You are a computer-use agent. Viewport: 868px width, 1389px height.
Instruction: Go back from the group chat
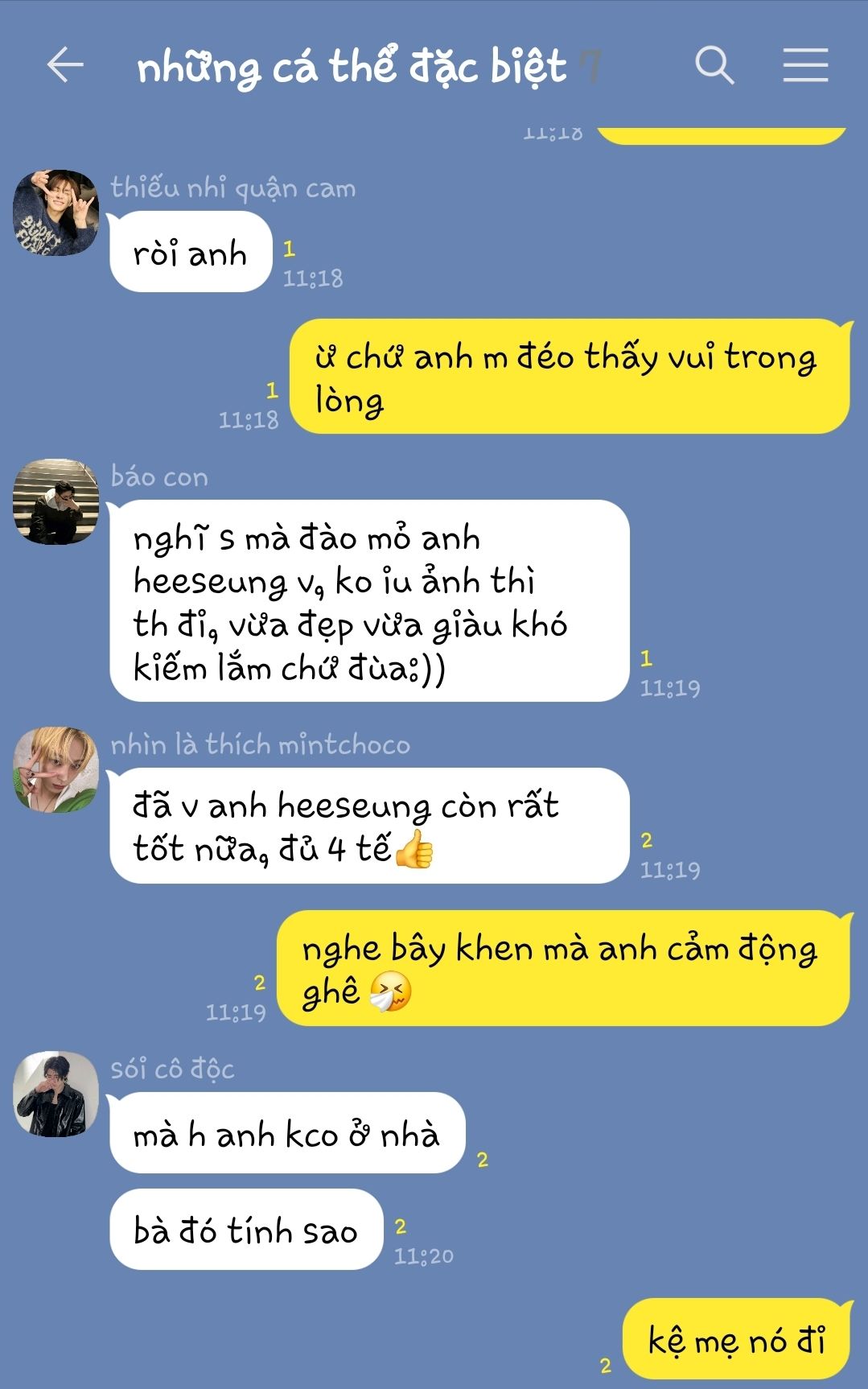[65, 65]
